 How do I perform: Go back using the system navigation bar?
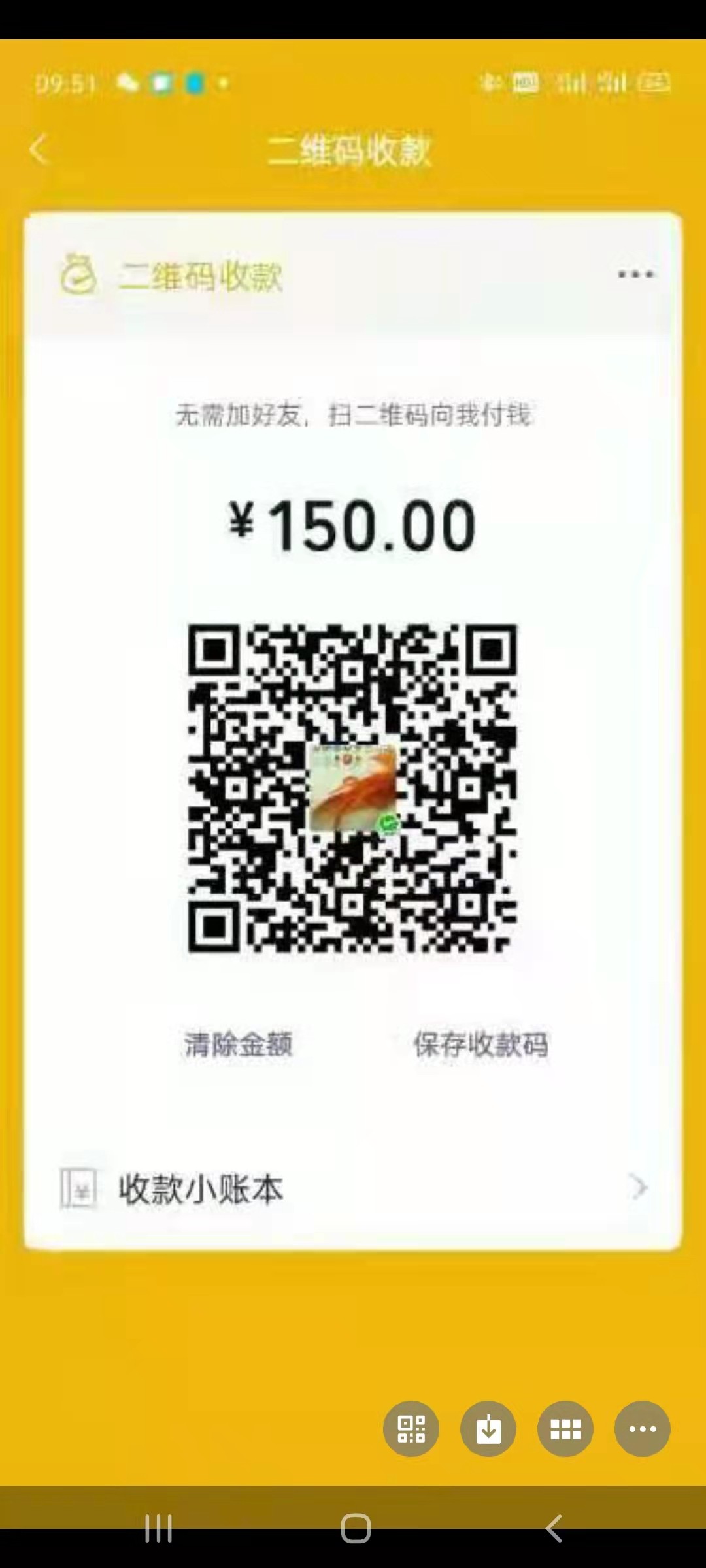click(554, 1528)
